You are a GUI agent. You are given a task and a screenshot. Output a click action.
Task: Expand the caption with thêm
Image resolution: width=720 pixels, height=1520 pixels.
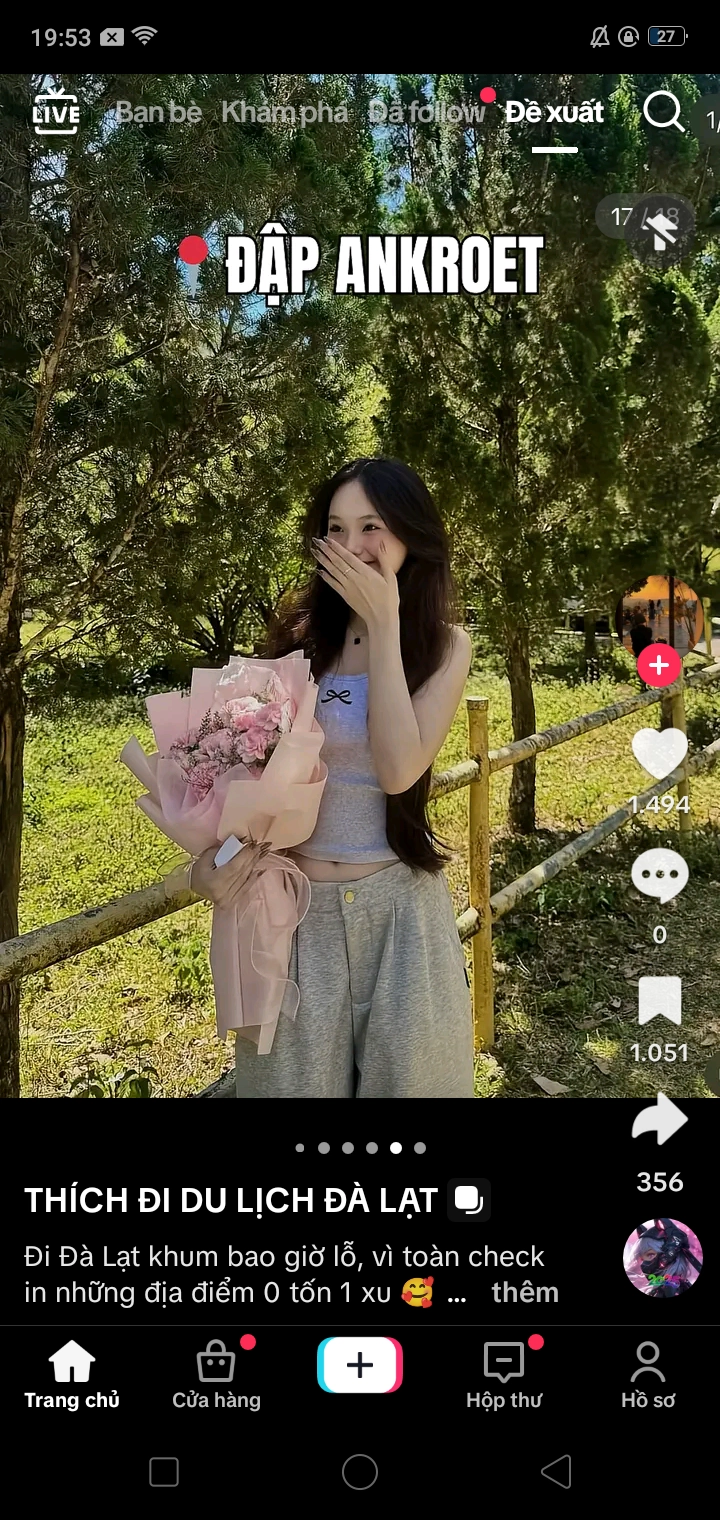[x=524, y=1292]
